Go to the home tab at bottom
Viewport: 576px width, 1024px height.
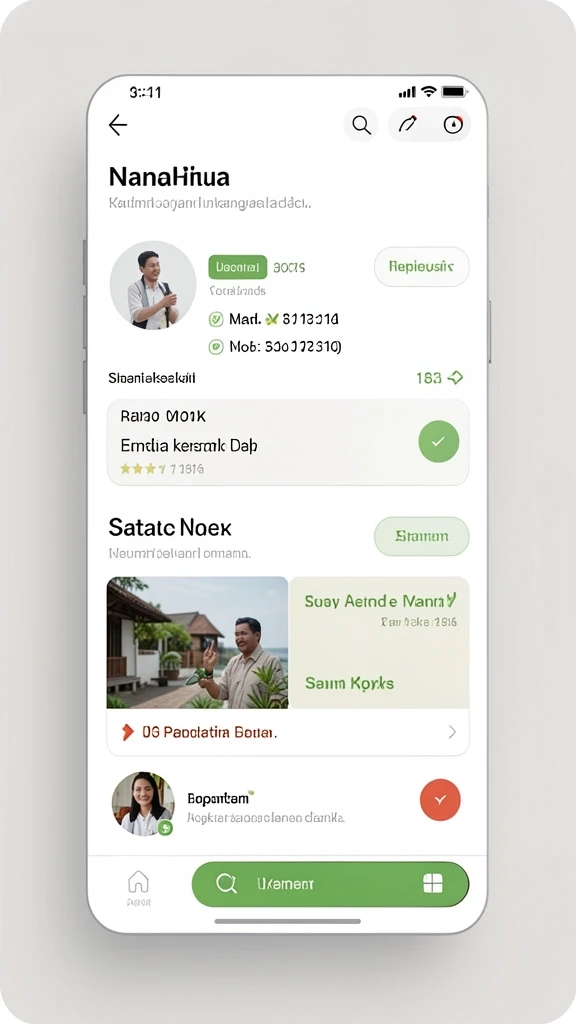138,887
